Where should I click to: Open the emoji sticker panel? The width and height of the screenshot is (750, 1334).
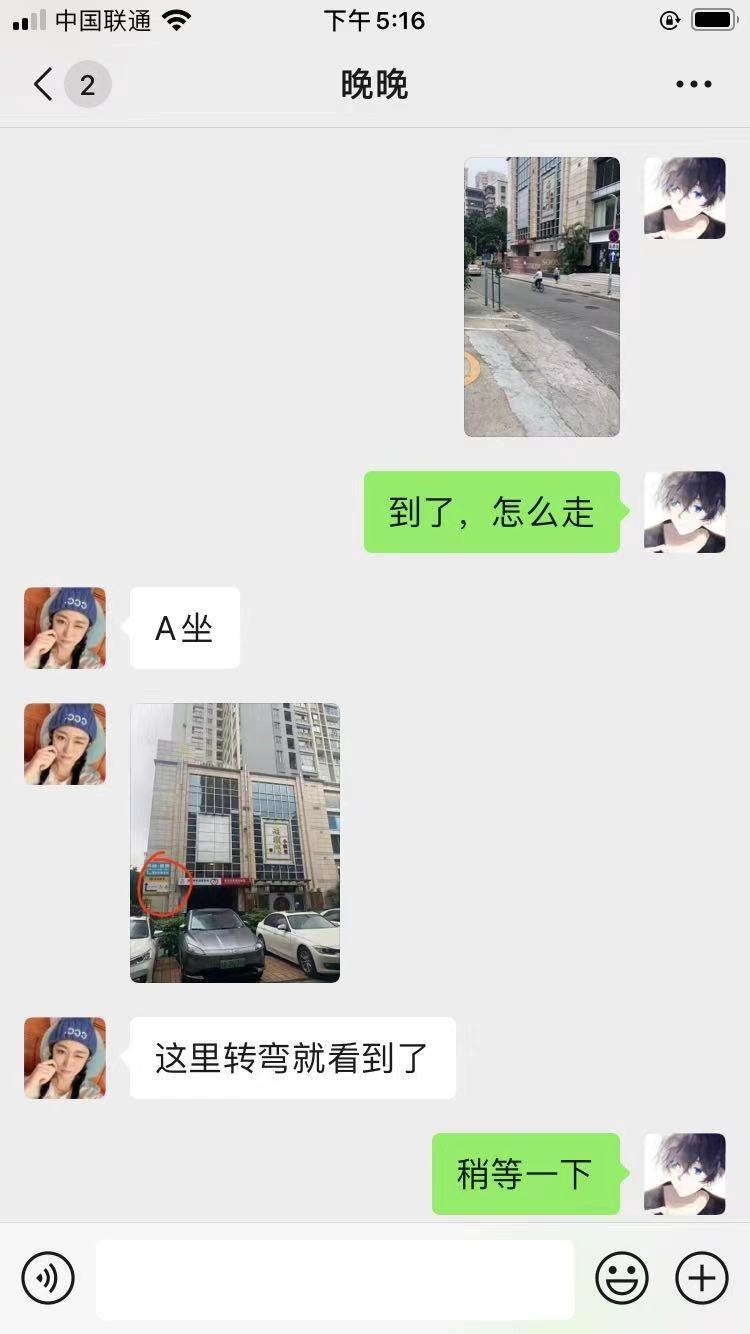(x=622, y=1277)
